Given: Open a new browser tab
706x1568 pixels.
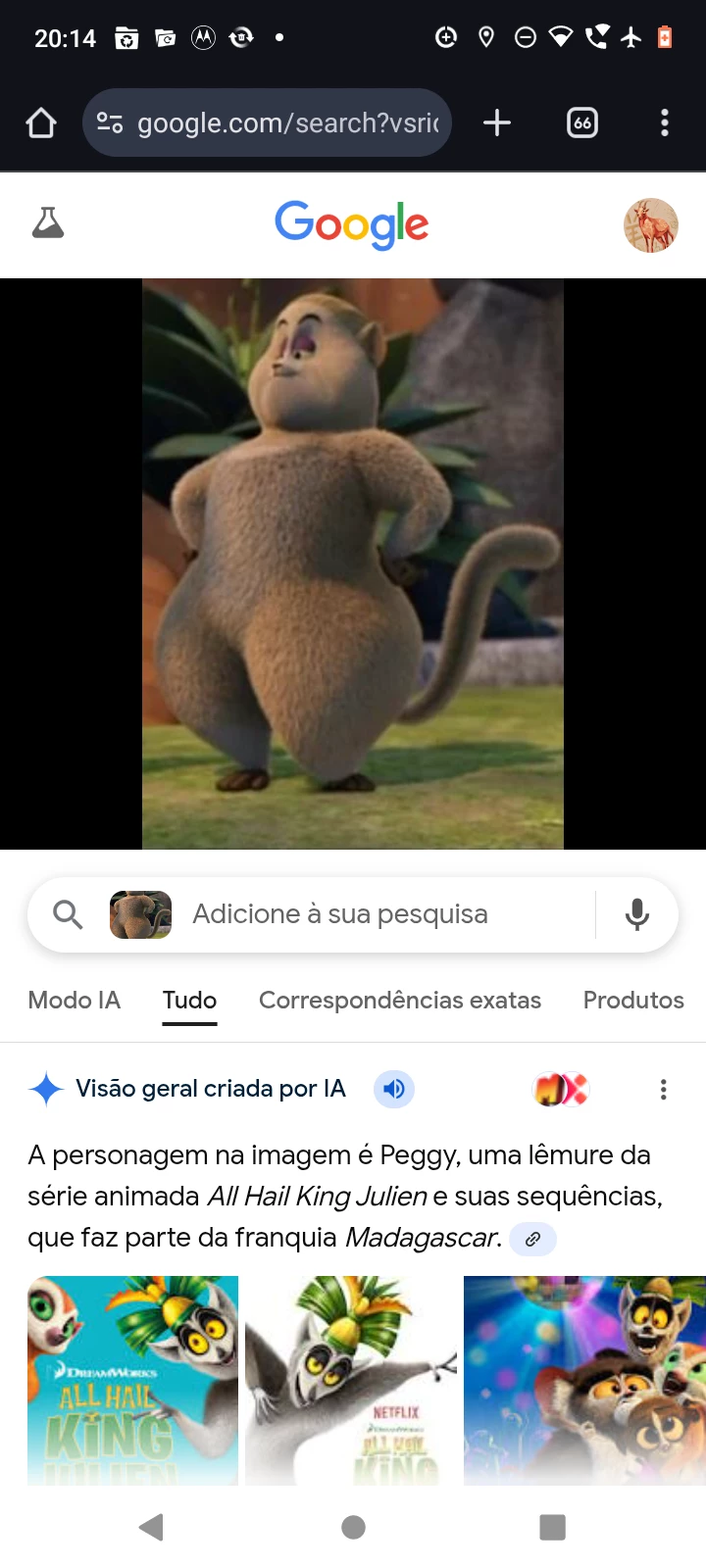Looking at the screenshot, I should coord(497,123).
